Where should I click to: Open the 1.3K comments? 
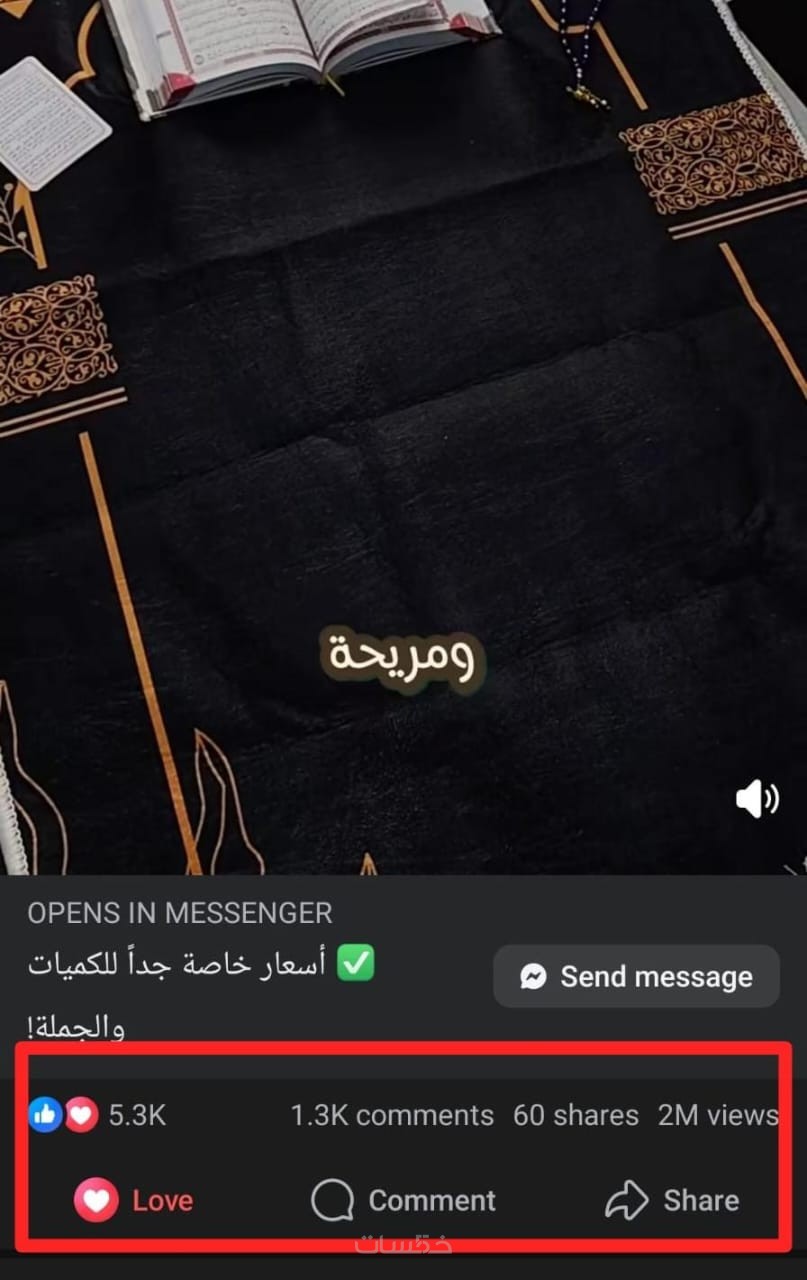tap(392, 1115)
